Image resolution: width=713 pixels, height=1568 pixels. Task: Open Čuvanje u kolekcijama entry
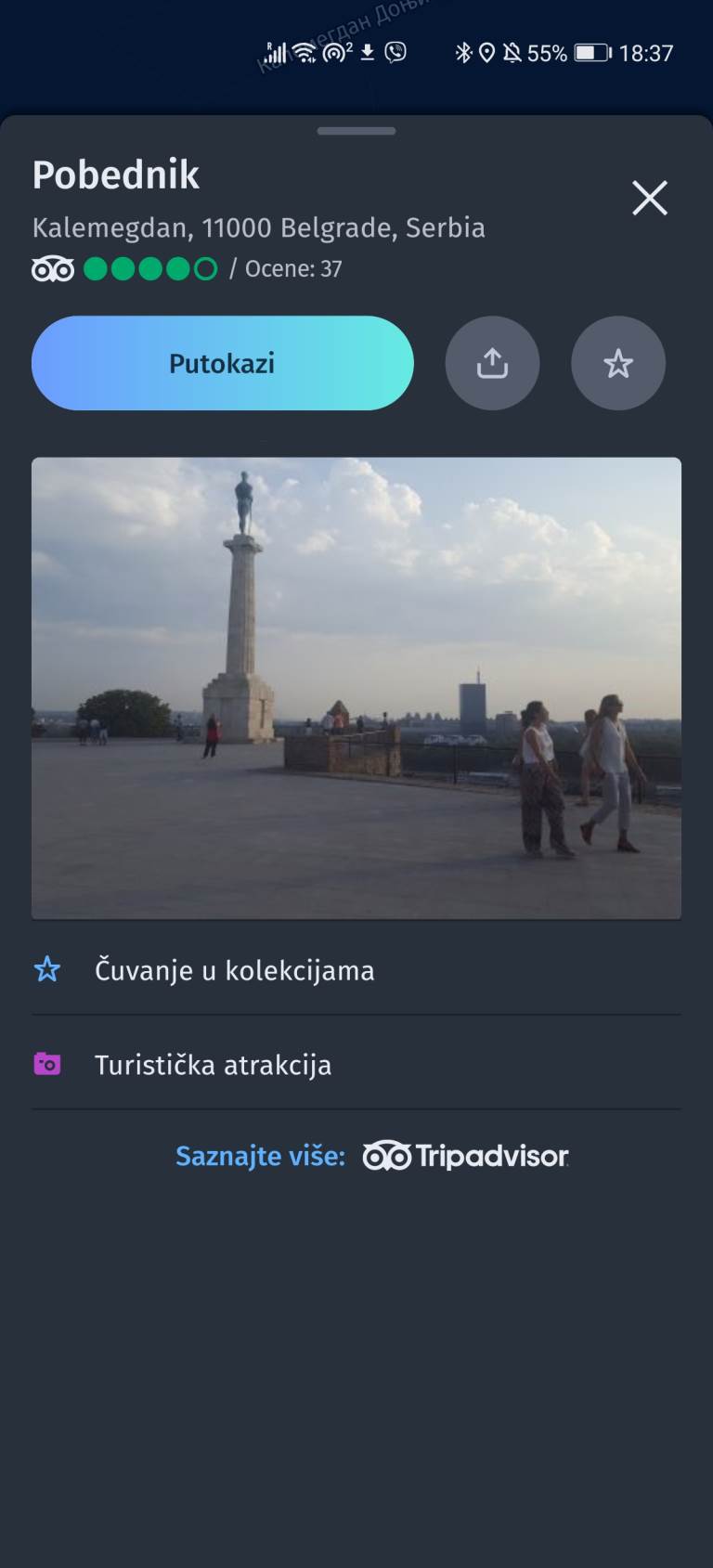(234, 970)
